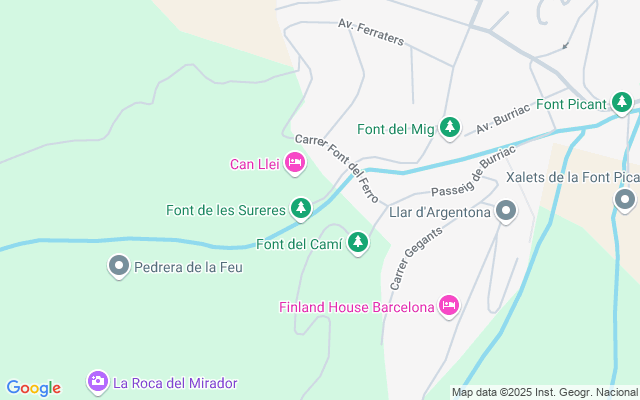
Task: Open the Llar d'Argentona place pin
Action: (x=506, y=212)
